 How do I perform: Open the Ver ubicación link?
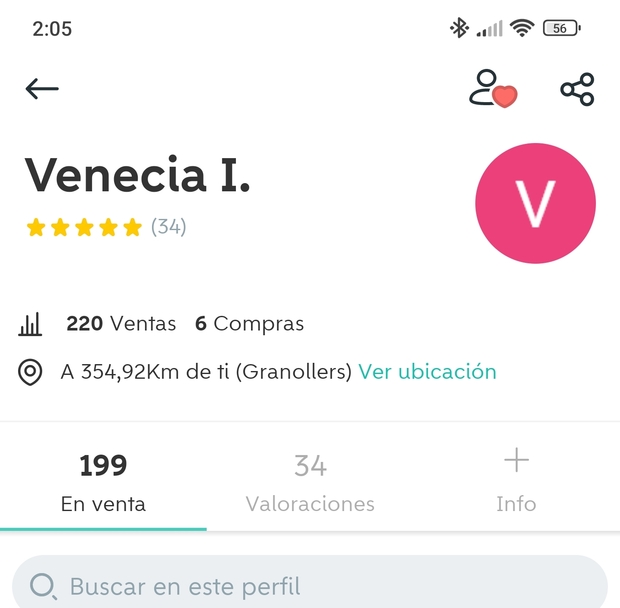point(427,372)
